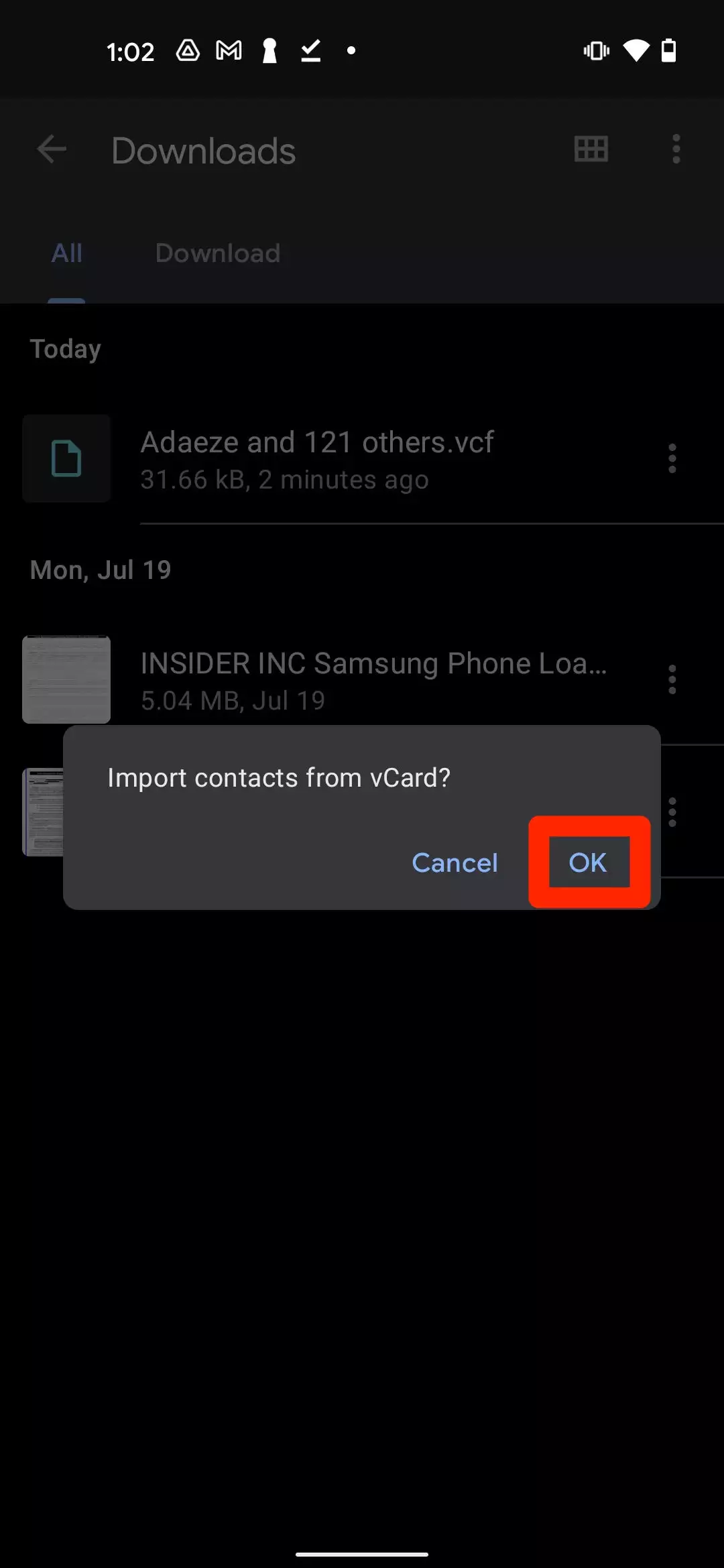The image size is (724, 1568).
Task: Switch to the Download tab
Action: click(x=218, y=253)
